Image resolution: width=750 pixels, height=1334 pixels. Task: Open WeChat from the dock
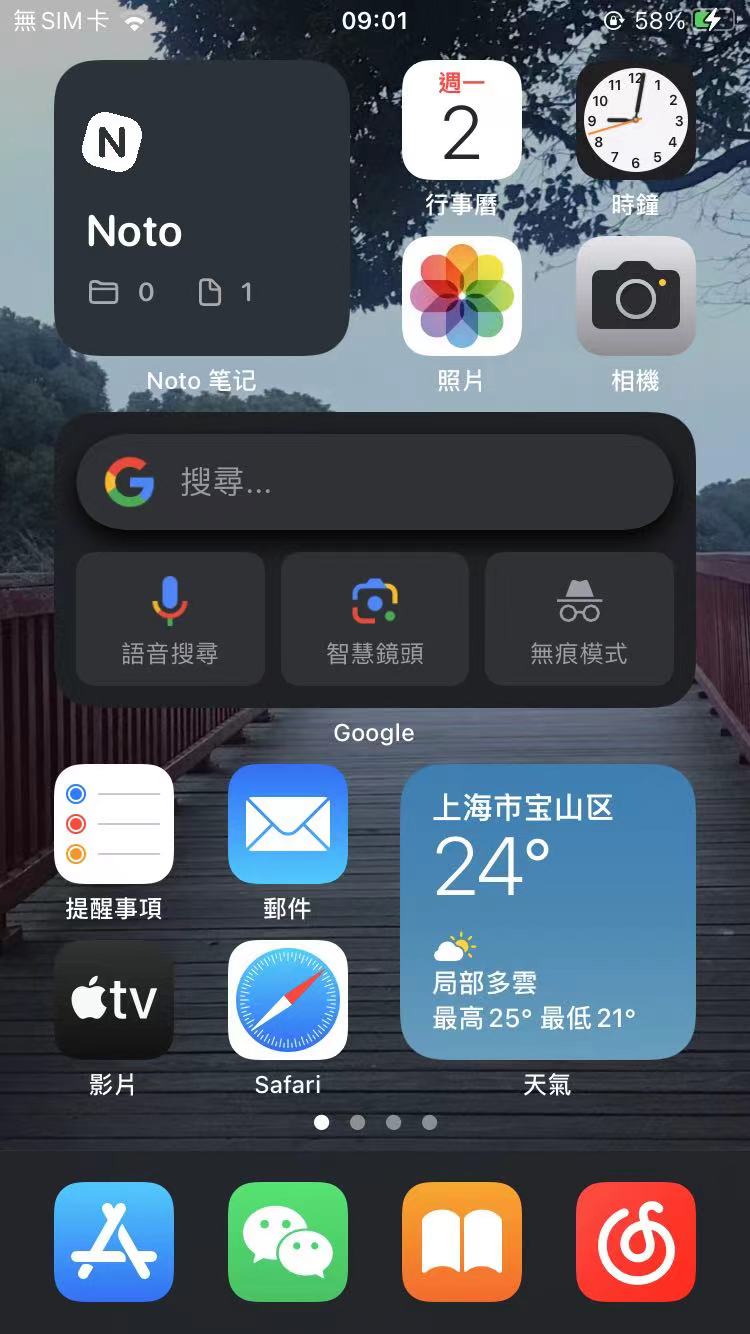(x=288, y=1241)
